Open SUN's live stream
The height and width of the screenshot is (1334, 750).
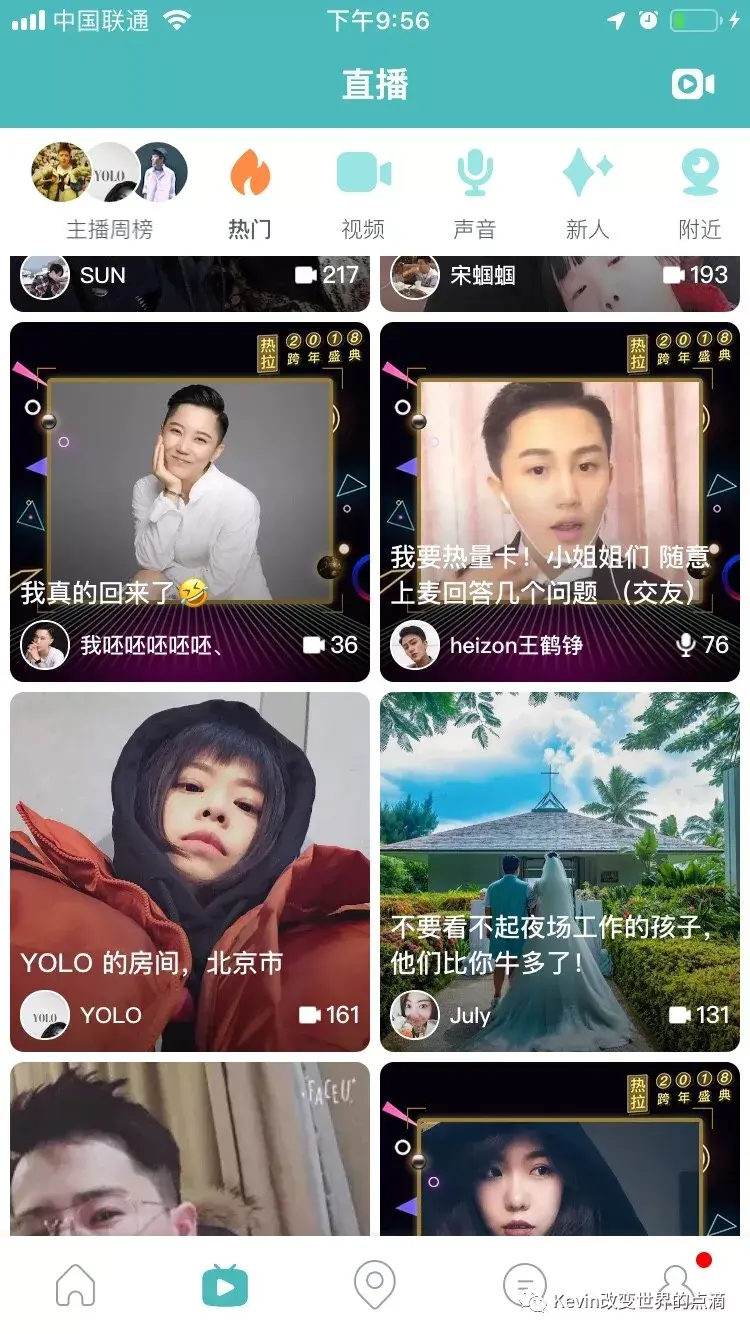190,282
